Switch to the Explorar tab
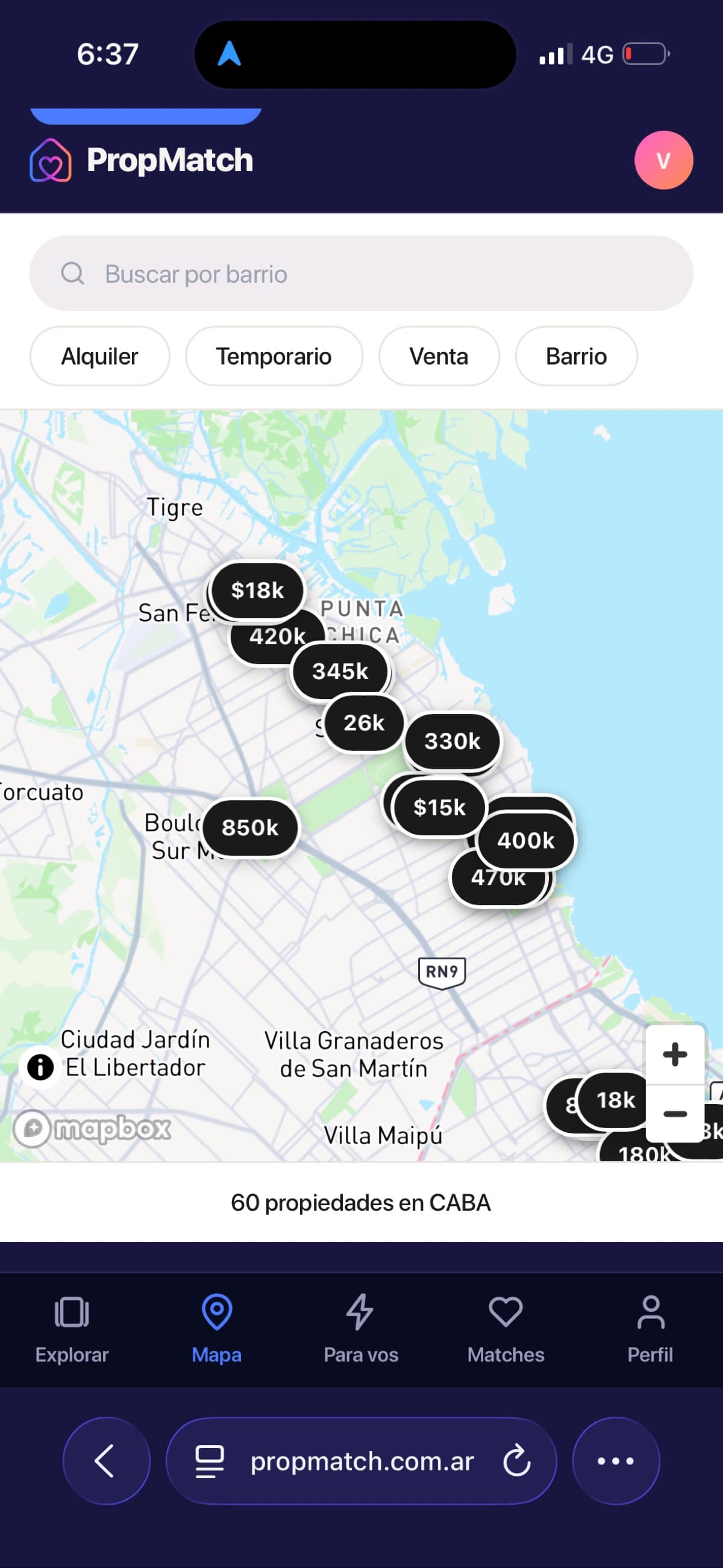Screen dimensions: 723x1568 (x=72, y=1329)
